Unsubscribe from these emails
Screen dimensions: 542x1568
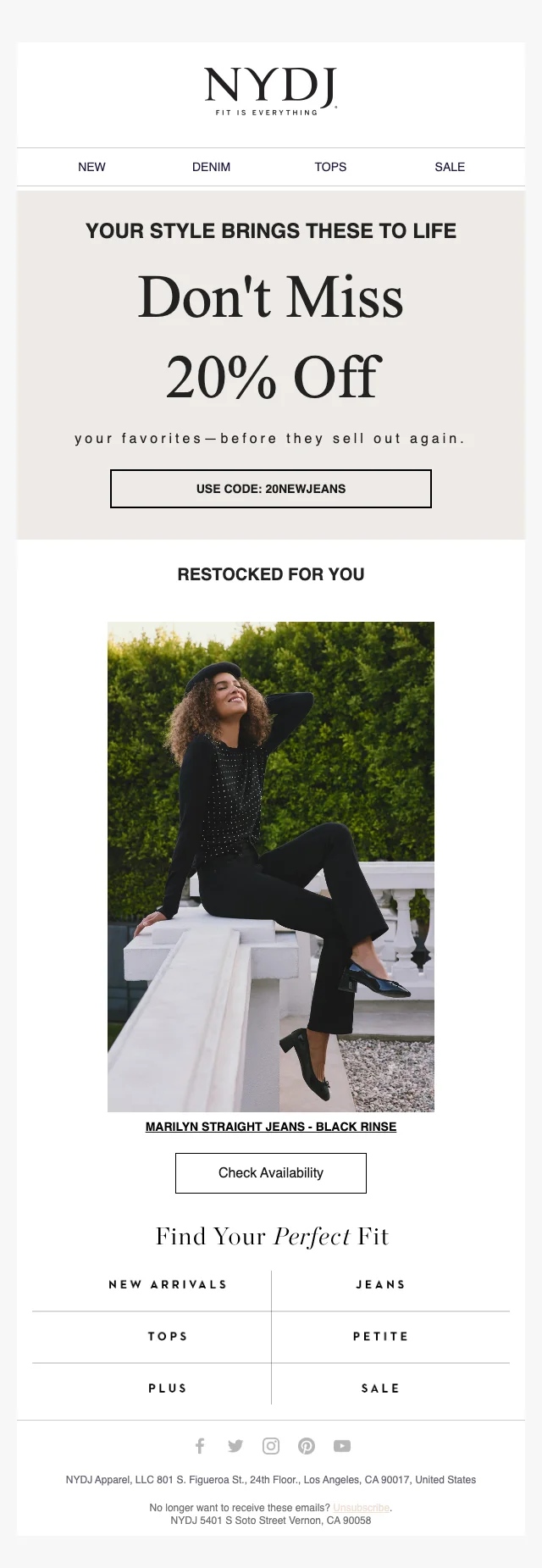361,1508
